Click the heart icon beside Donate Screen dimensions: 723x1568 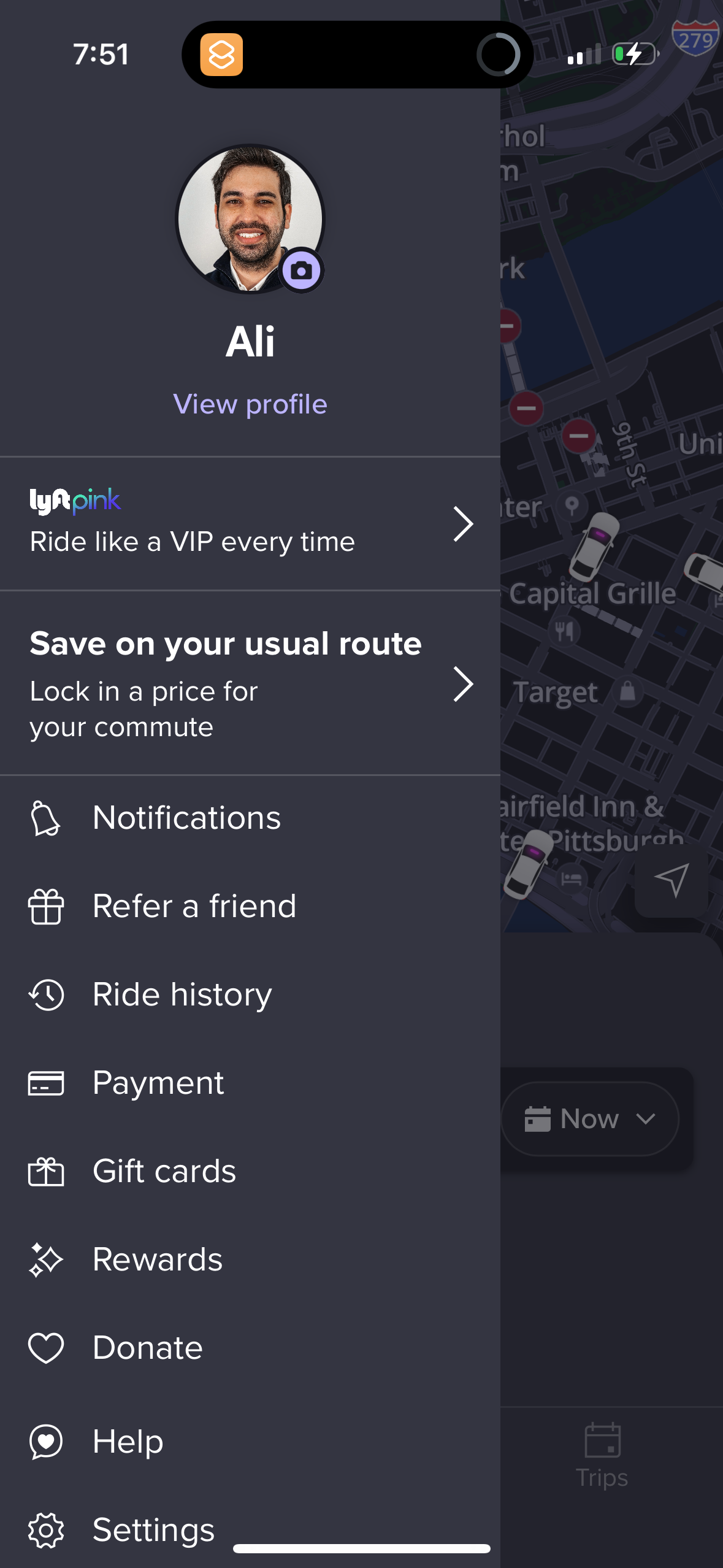[x=45, y=1348]
